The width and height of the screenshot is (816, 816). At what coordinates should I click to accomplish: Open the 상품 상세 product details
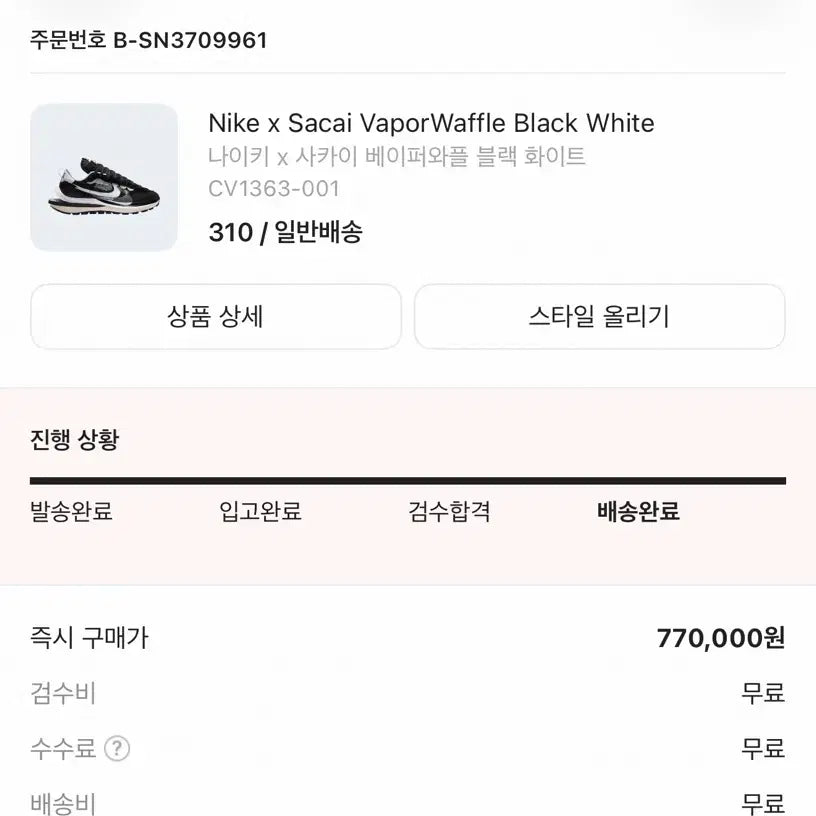tap(215, 317)
